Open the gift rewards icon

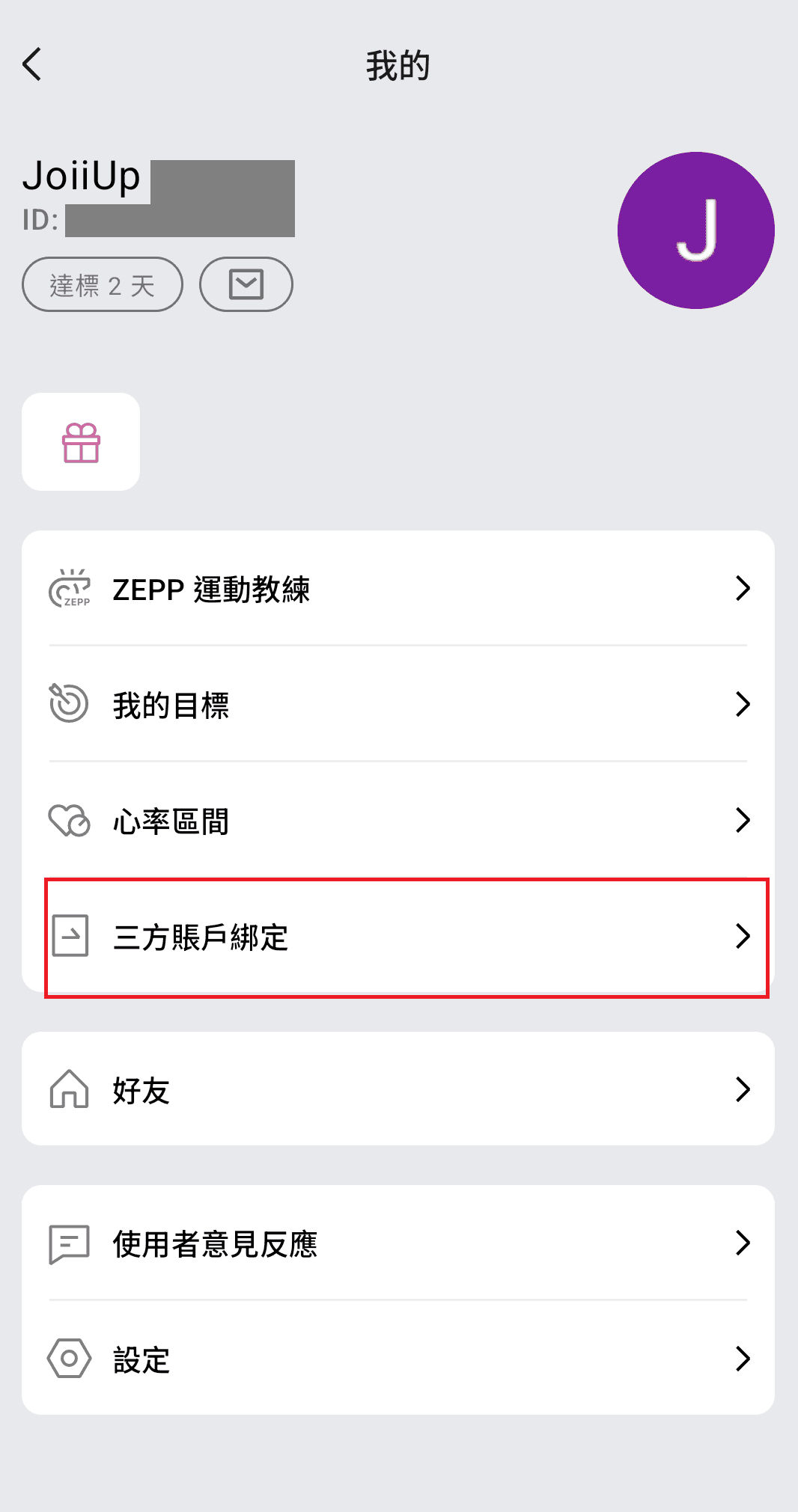pyautogui.click(x=80, y=442)
